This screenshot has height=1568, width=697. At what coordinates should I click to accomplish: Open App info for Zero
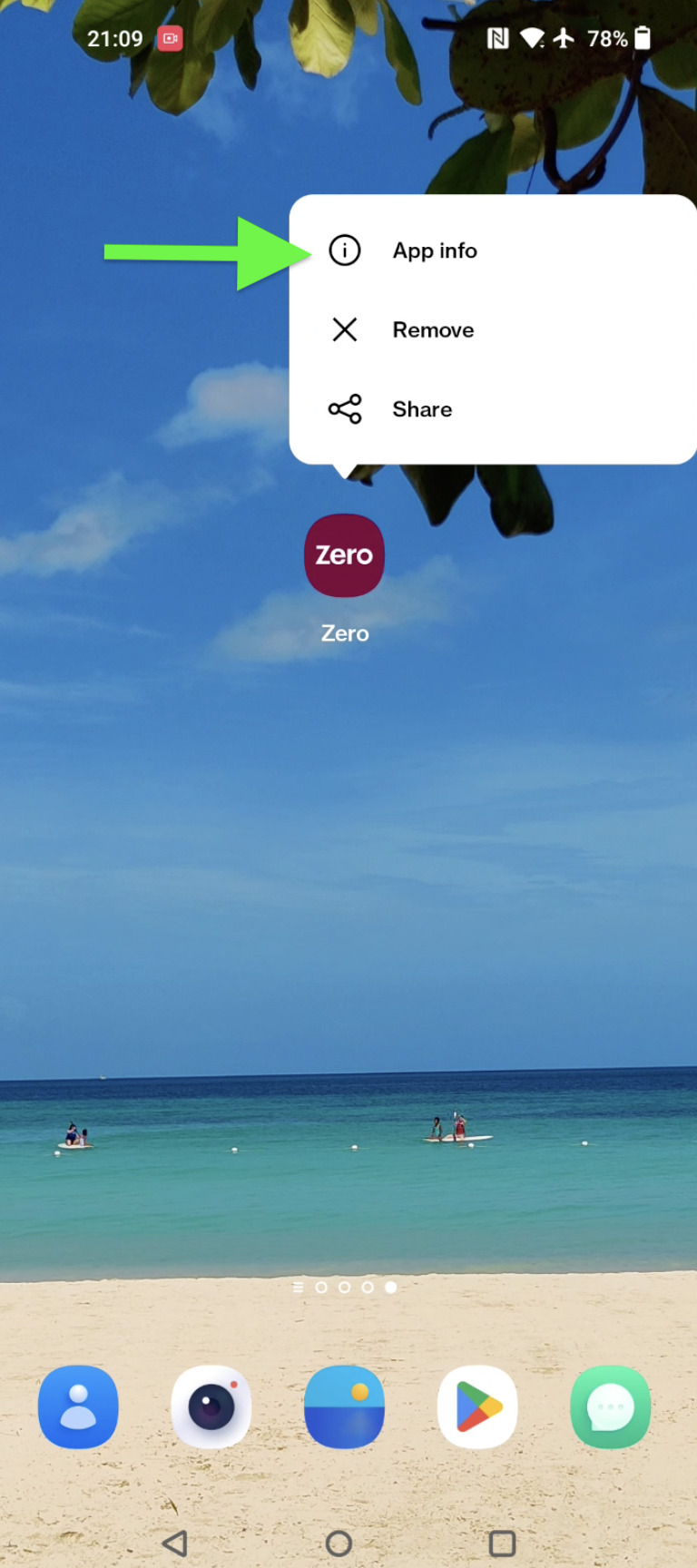point(434,250)
